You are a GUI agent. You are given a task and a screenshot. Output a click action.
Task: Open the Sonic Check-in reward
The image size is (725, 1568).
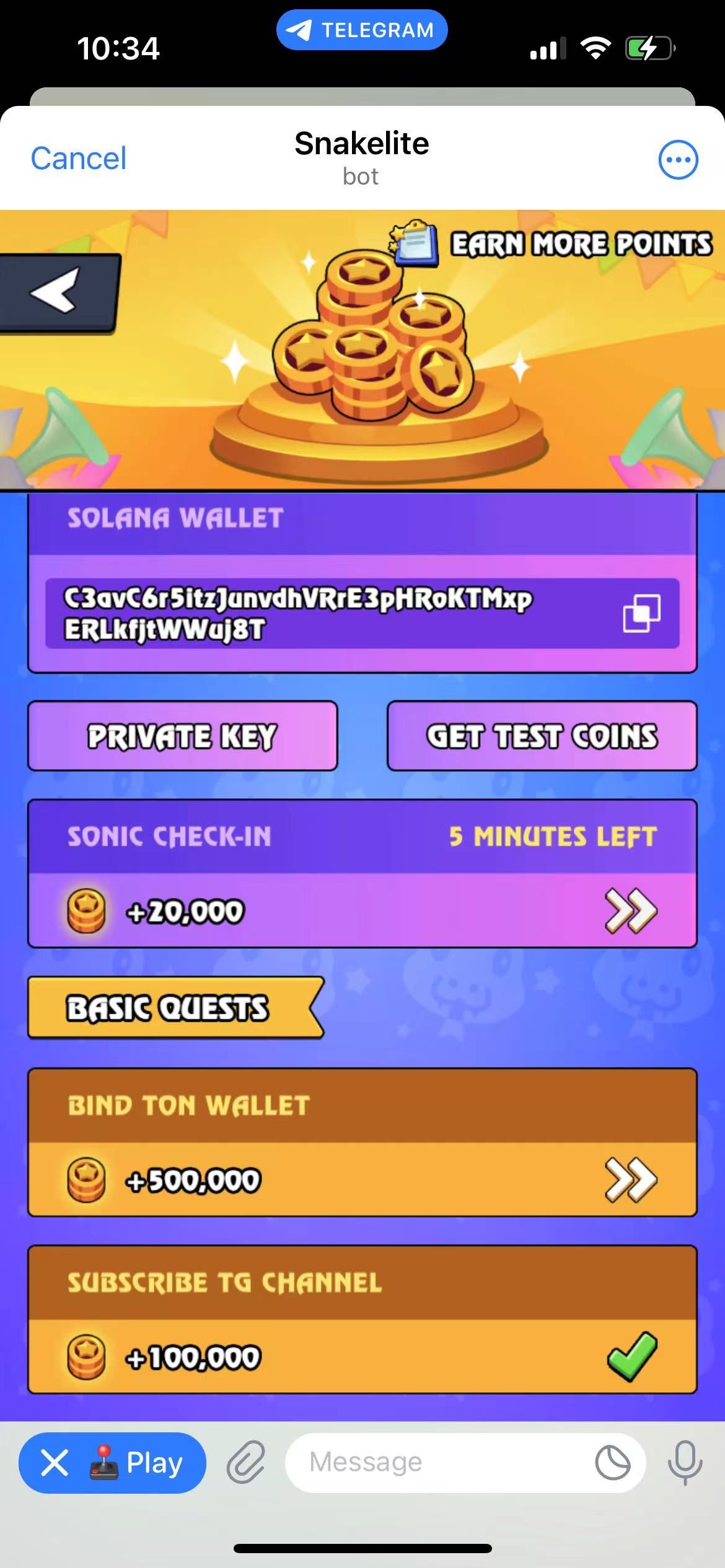click(x=630, y=910)
